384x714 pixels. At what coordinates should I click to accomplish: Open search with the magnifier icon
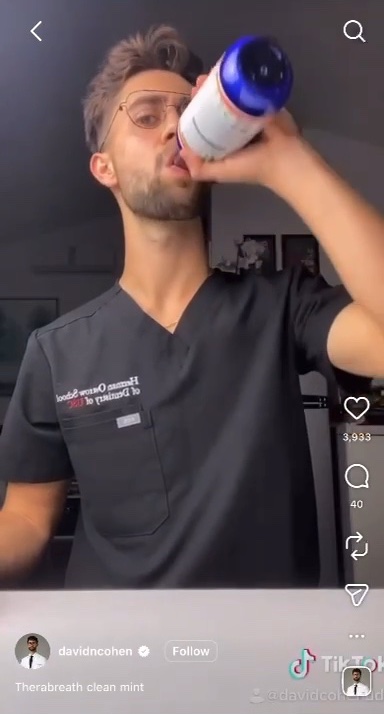pyautogui.click(x=354, y=31)
